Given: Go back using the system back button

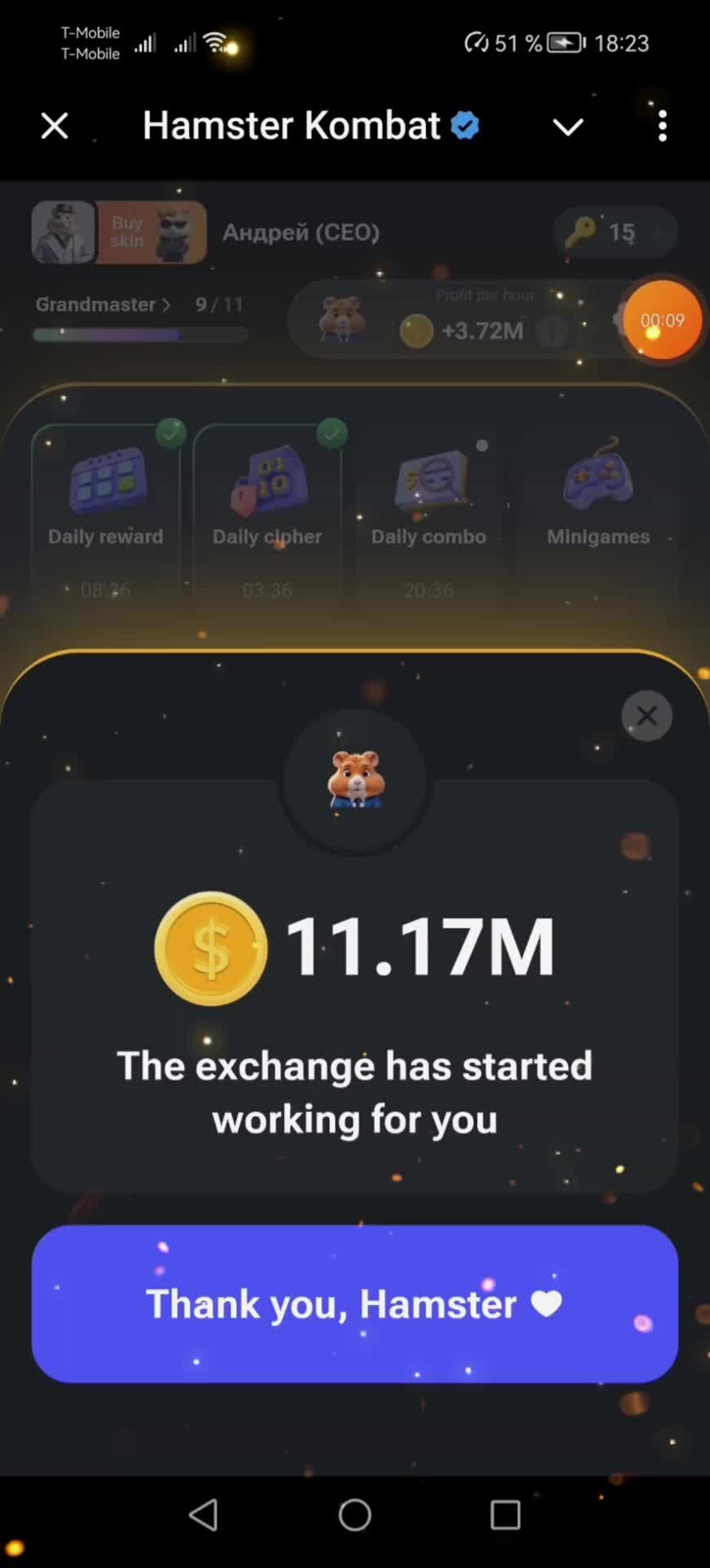Looking at the screenshot, I should [x=203, y=1515].
